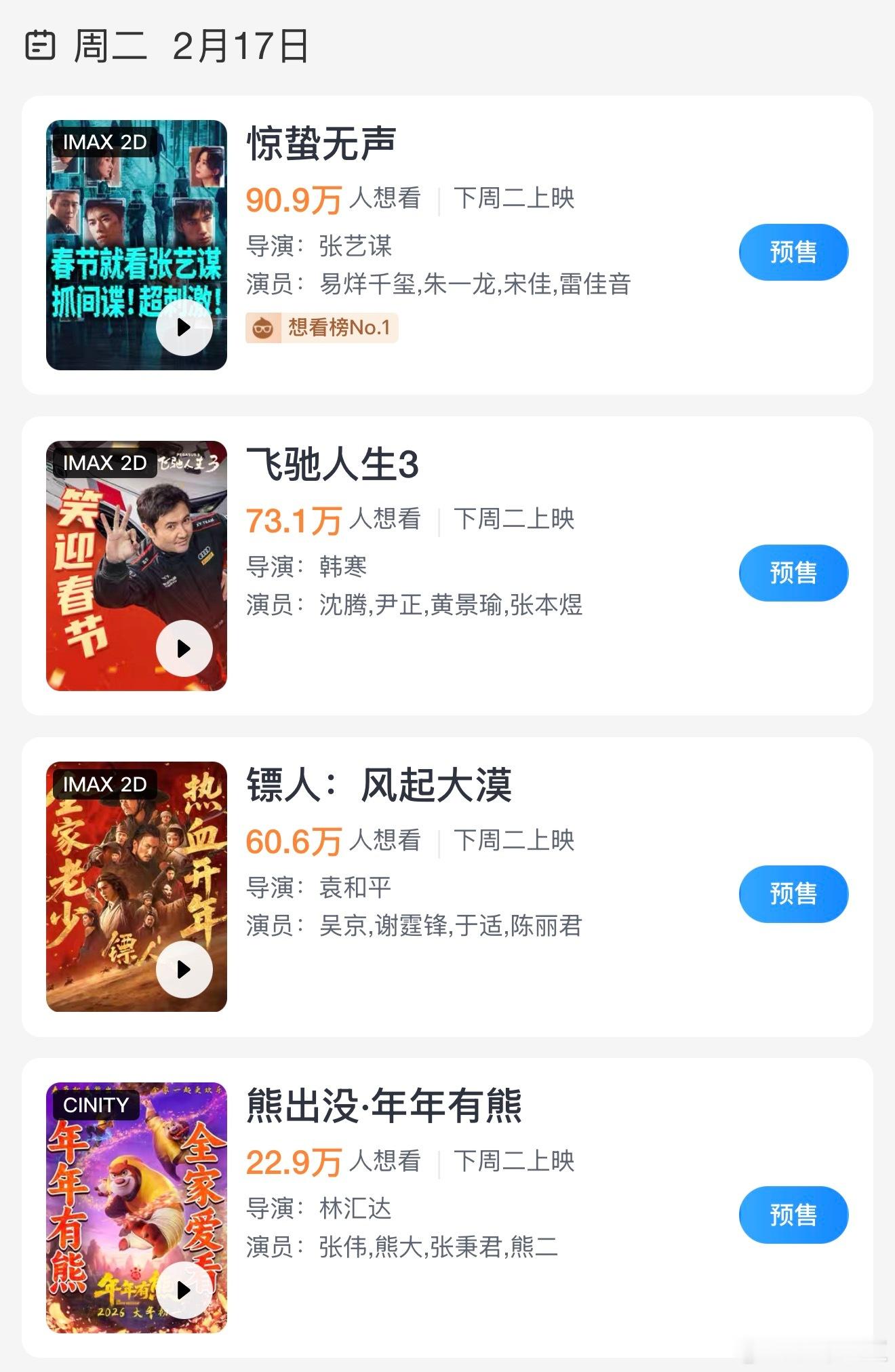Tap 预售 button for 飞驰人生3
This screenshot has width=895, height=1372.
[793, 573]
